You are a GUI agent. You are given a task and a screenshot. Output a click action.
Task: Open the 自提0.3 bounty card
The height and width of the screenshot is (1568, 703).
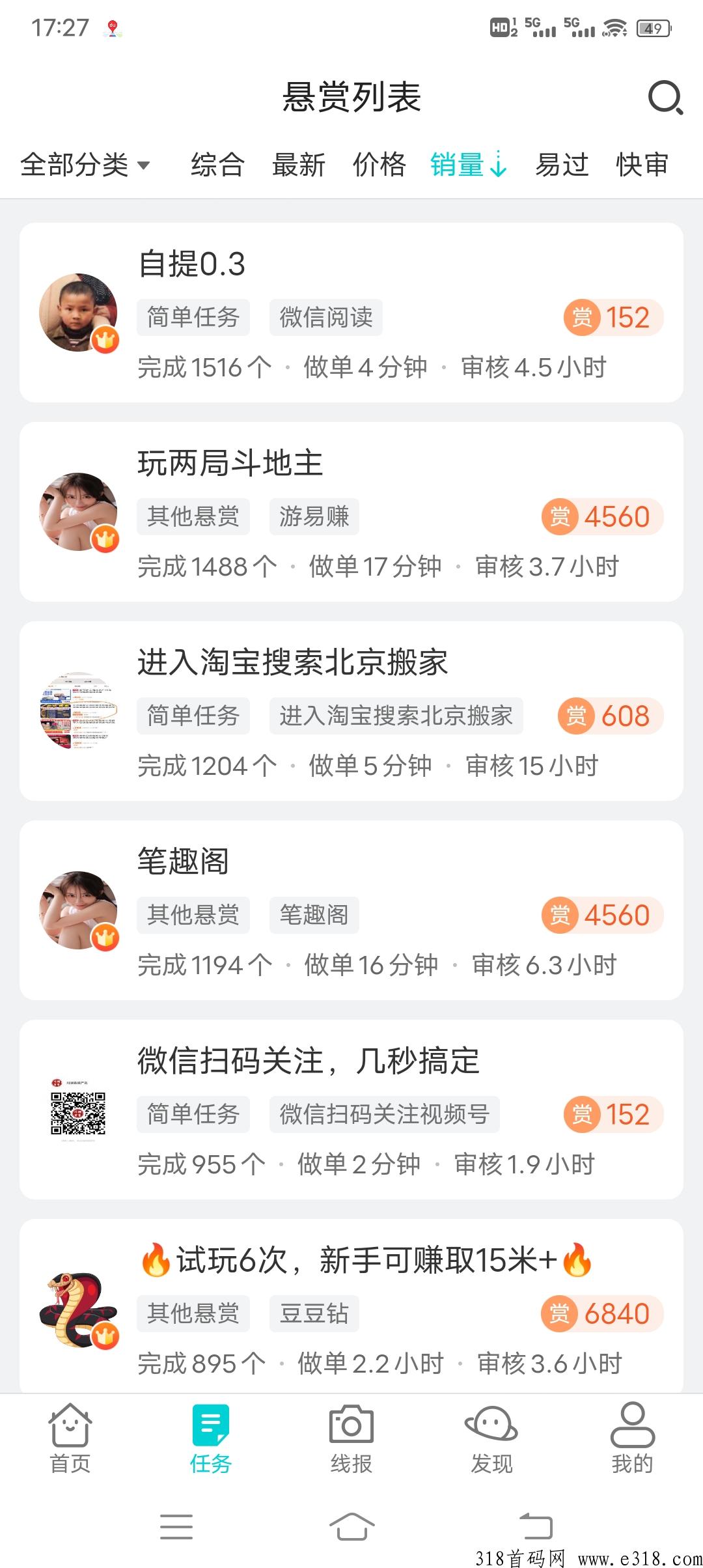pyautogui.click(x=351, y=313)
